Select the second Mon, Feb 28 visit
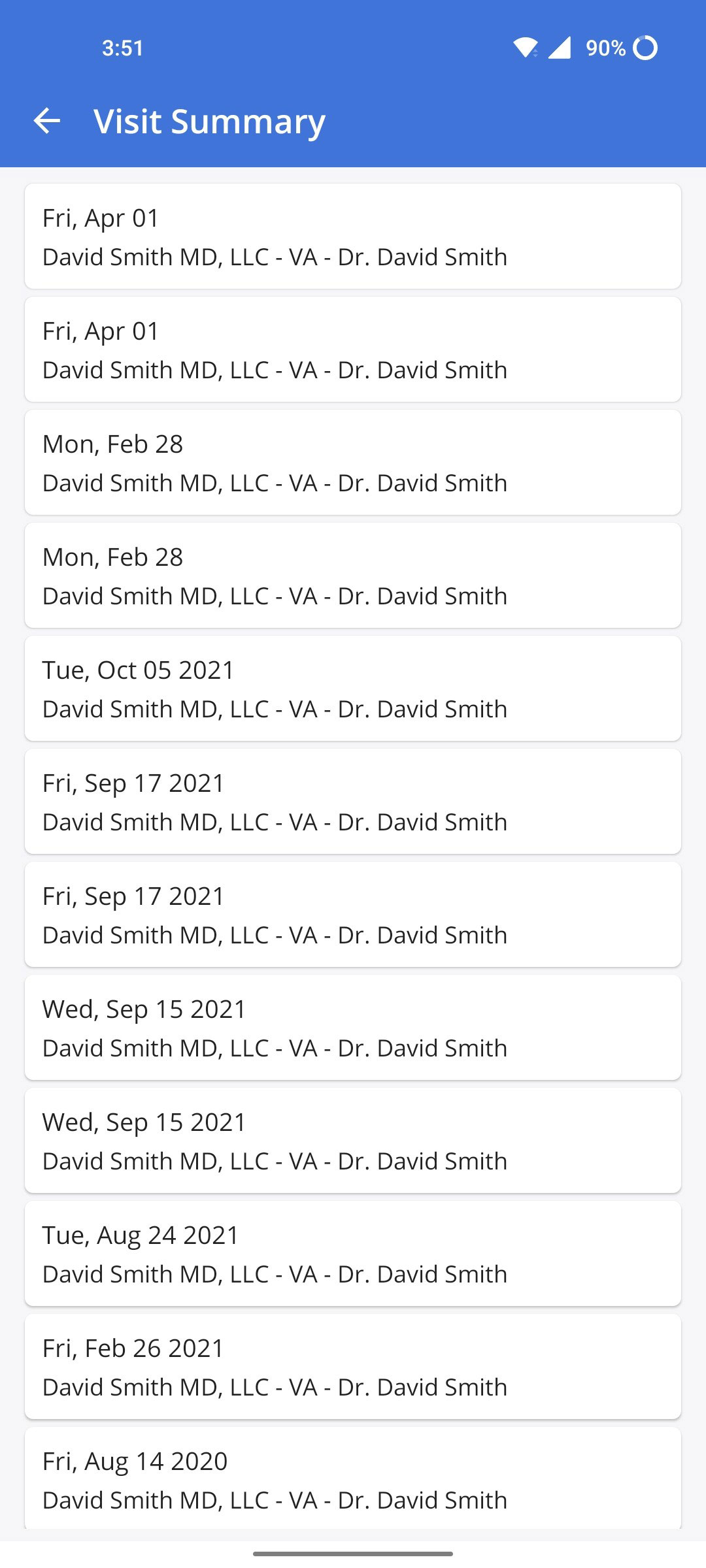This screenshot has height=1568, width=706. (x=353, y=574)
